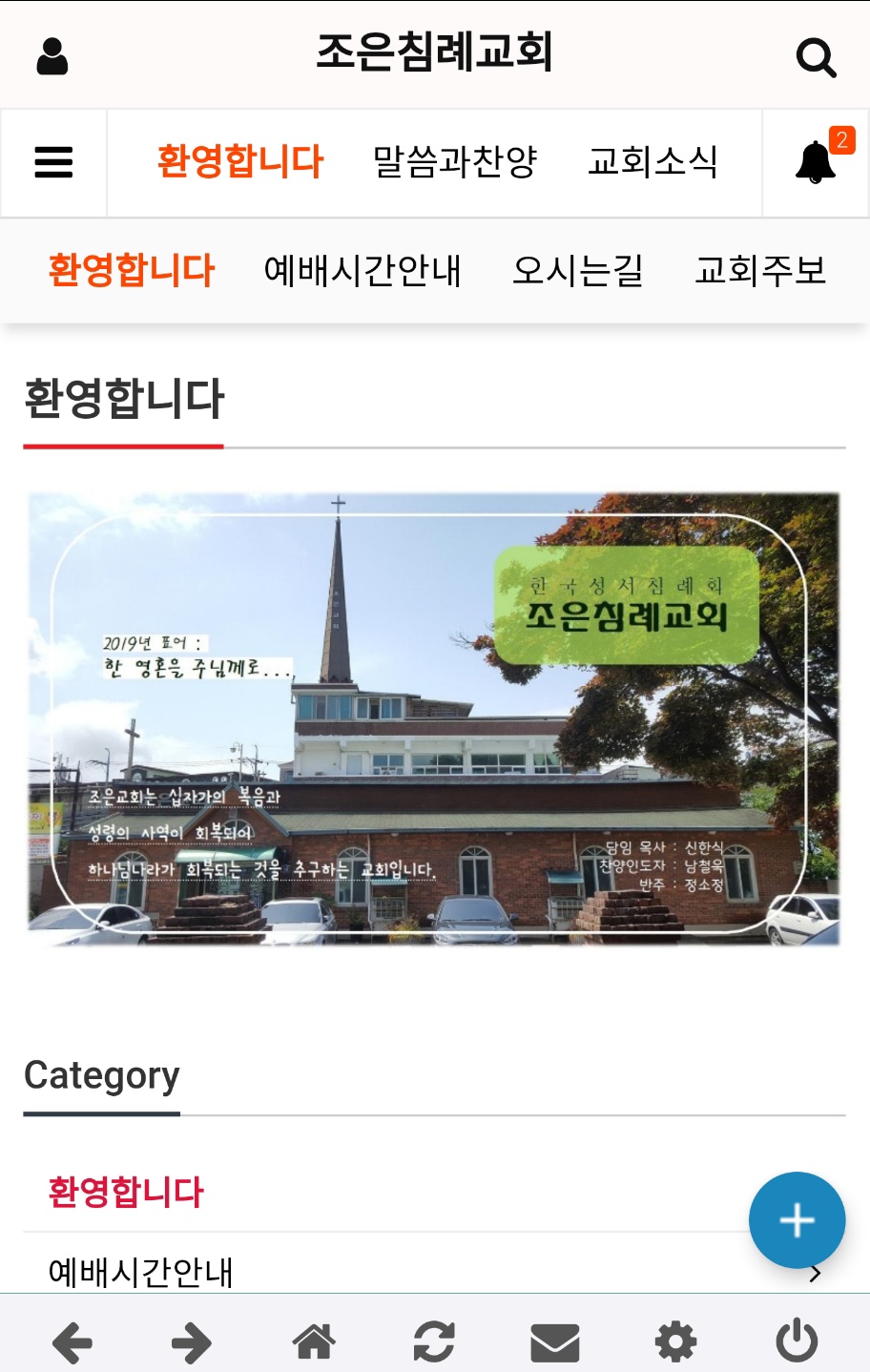
Task: Open the 예배시간안내 sub tab
Action: 362,271
